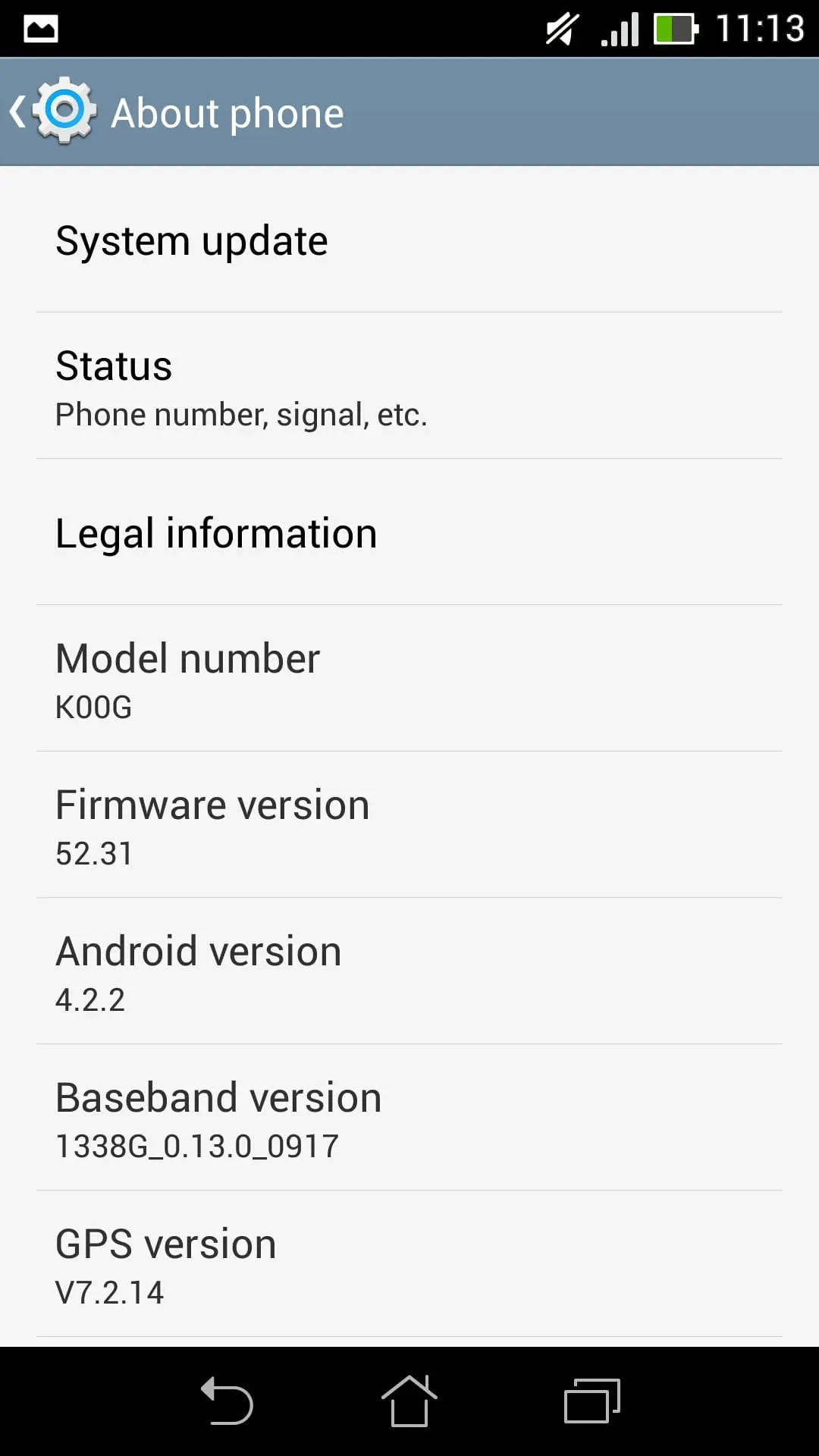Tap the GPS version row
This screenshot has height=1456, width=819.
pyautogui.click(x=409, y=1264)
